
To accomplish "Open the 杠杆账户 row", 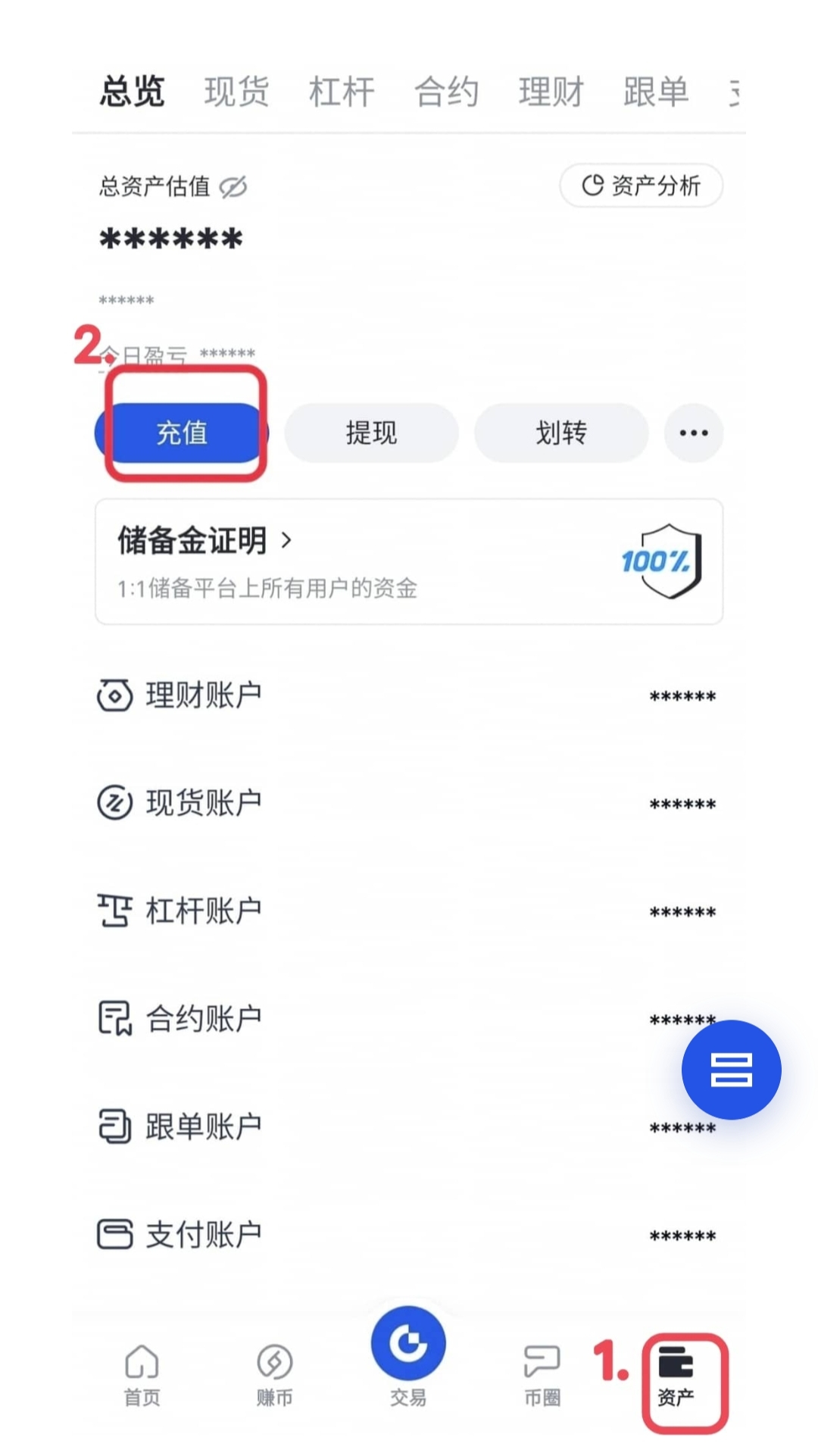I will click(409, 911).
